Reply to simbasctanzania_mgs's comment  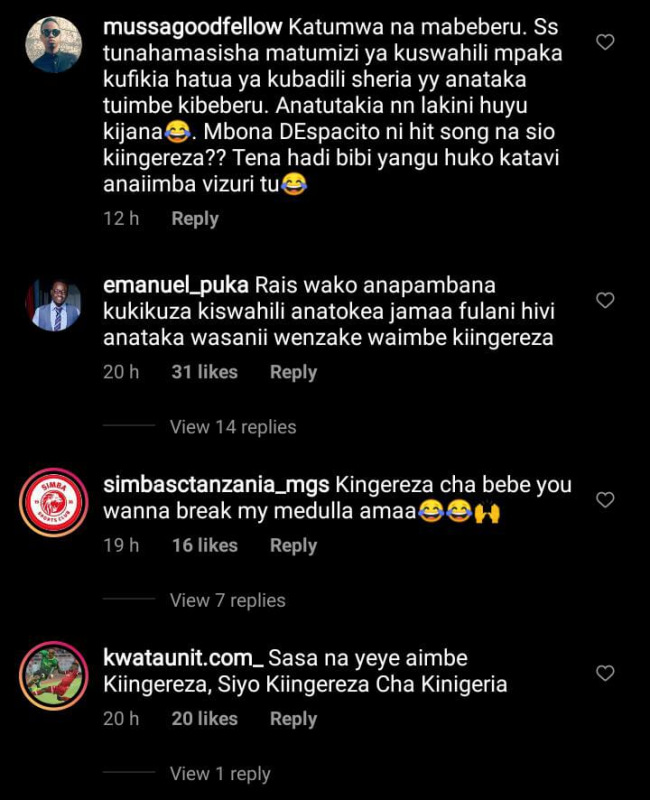click(293, 545)
